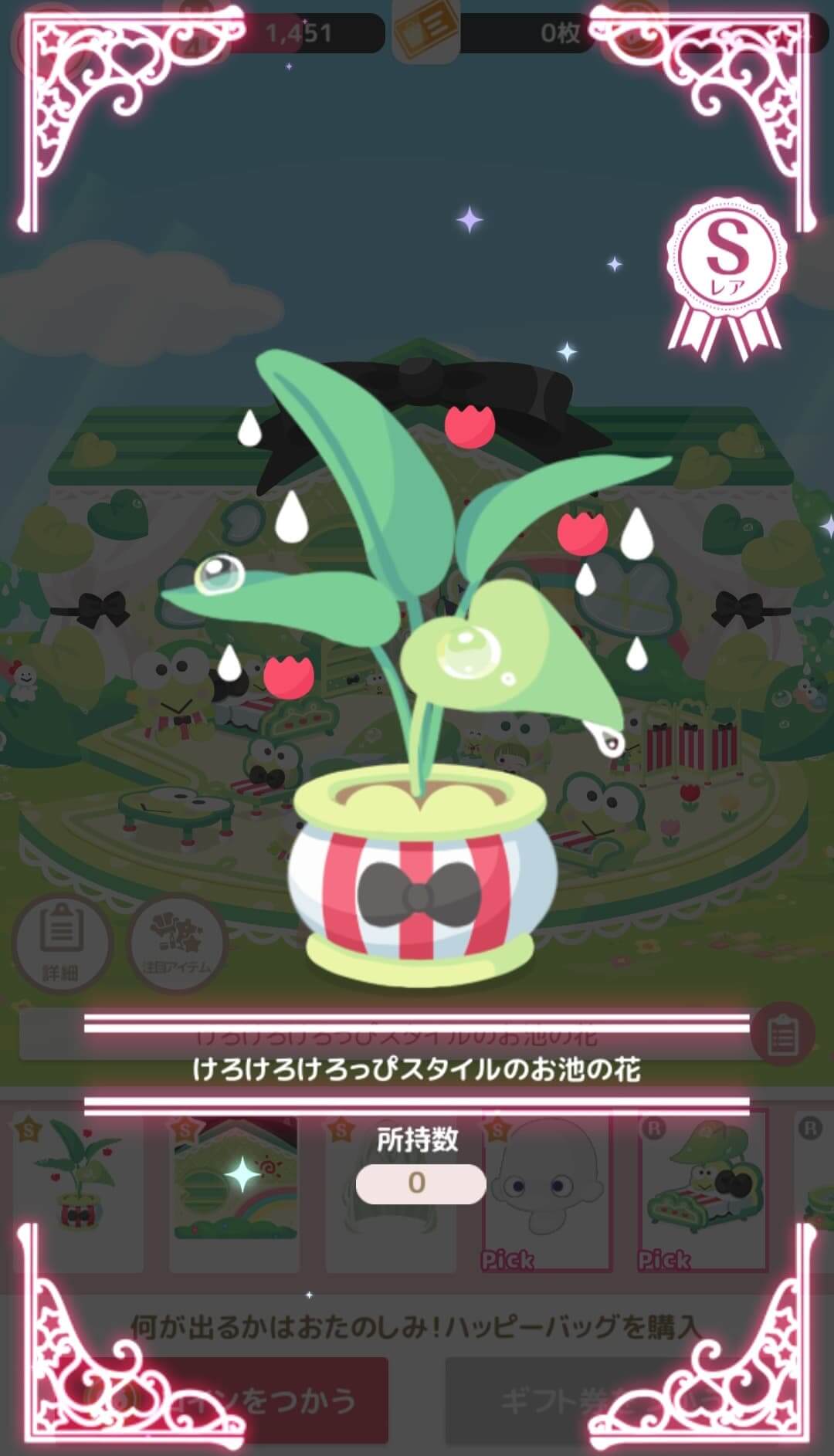This screenshot has height=1456, width=834.
Task: Select the white face Pick item thumbnail
Action: [x=548, y=1191]
